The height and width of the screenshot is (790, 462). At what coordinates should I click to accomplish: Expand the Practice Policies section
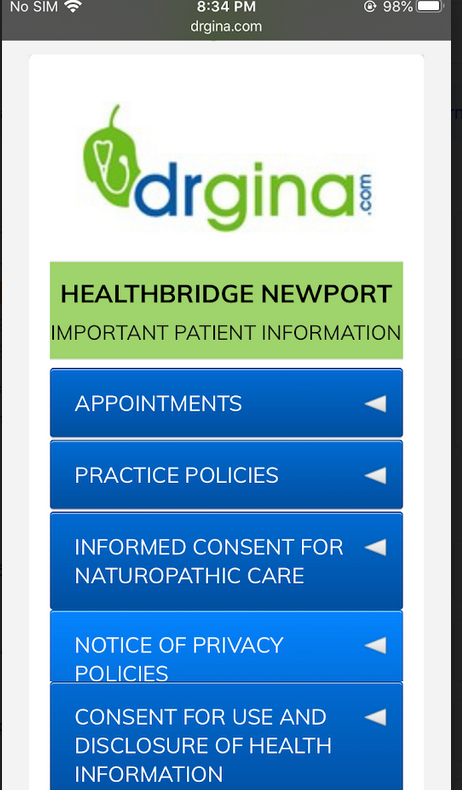(x=226, y=475)
